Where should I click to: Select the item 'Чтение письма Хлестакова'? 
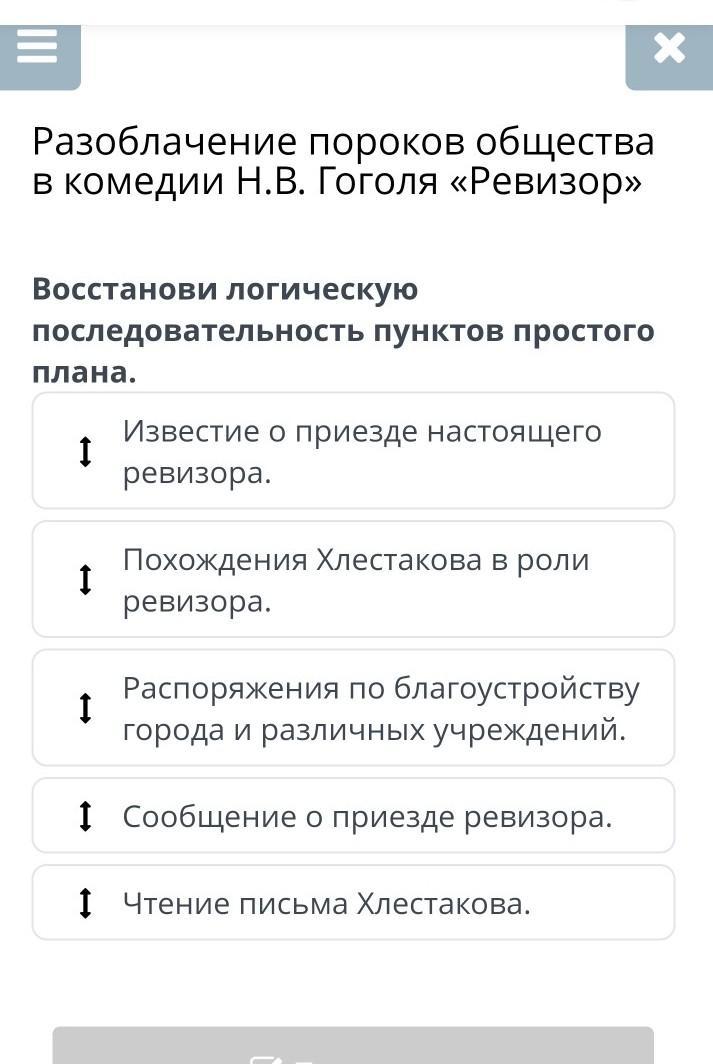pos(353,902)
